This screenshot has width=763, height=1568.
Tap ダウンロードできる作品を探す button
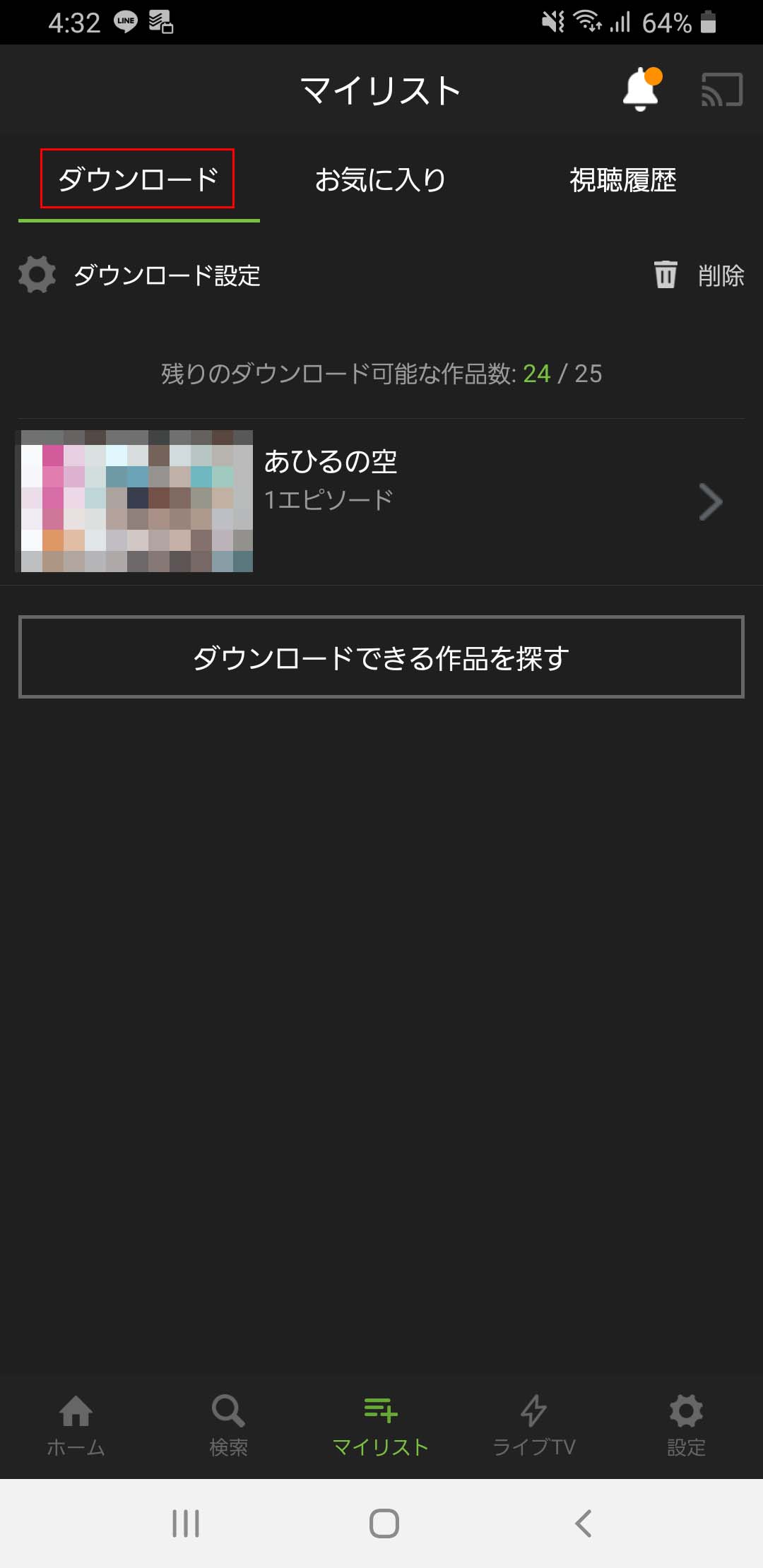pyautogui.click(x=381, y=656)
